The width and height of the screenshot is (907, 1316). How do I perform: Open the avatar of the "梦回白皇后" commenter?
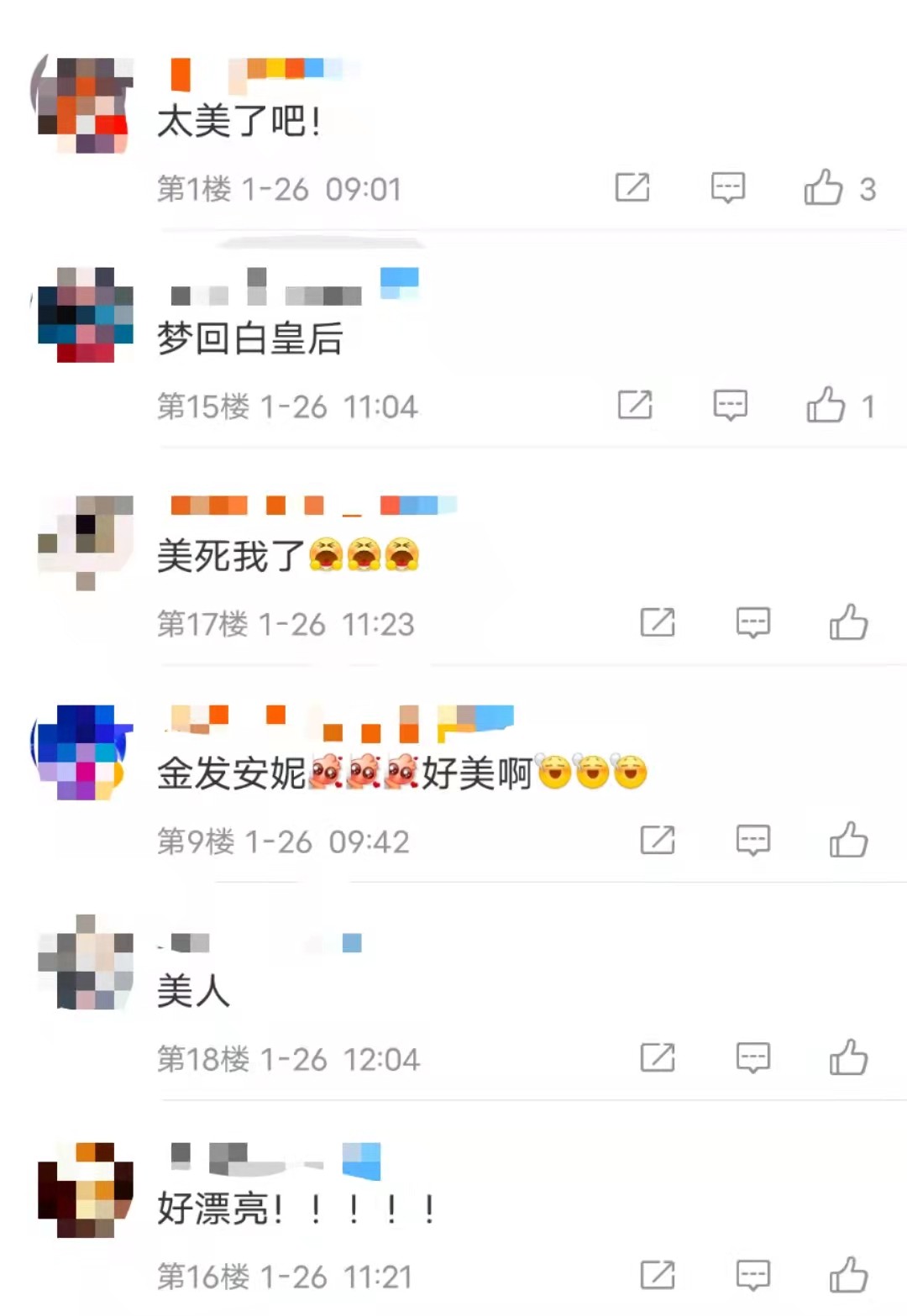(x=84, y=314)
